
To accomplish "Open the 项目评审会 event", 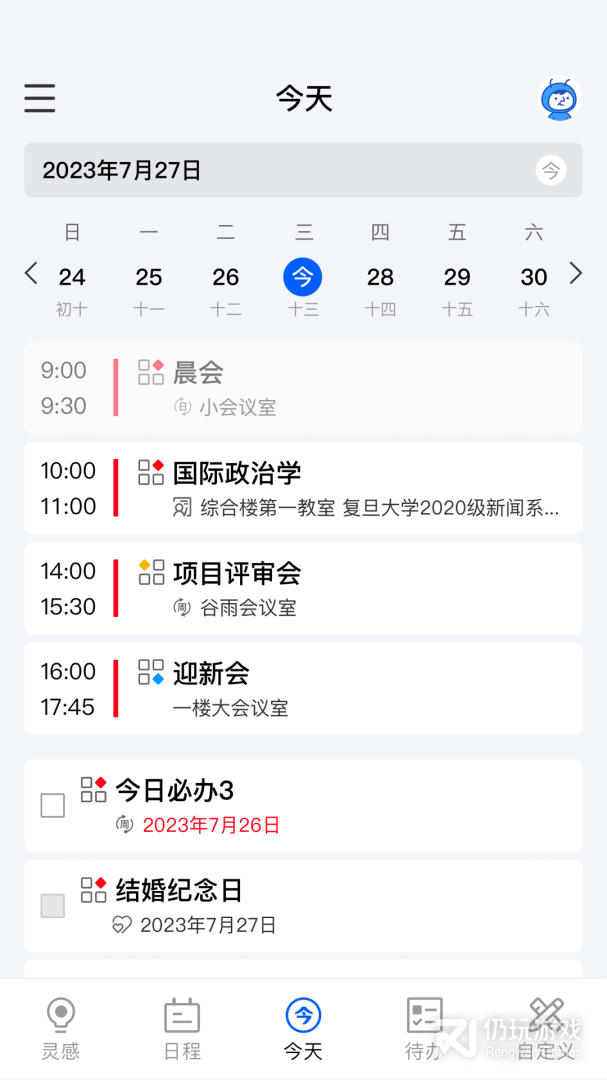I will [303, 589].
